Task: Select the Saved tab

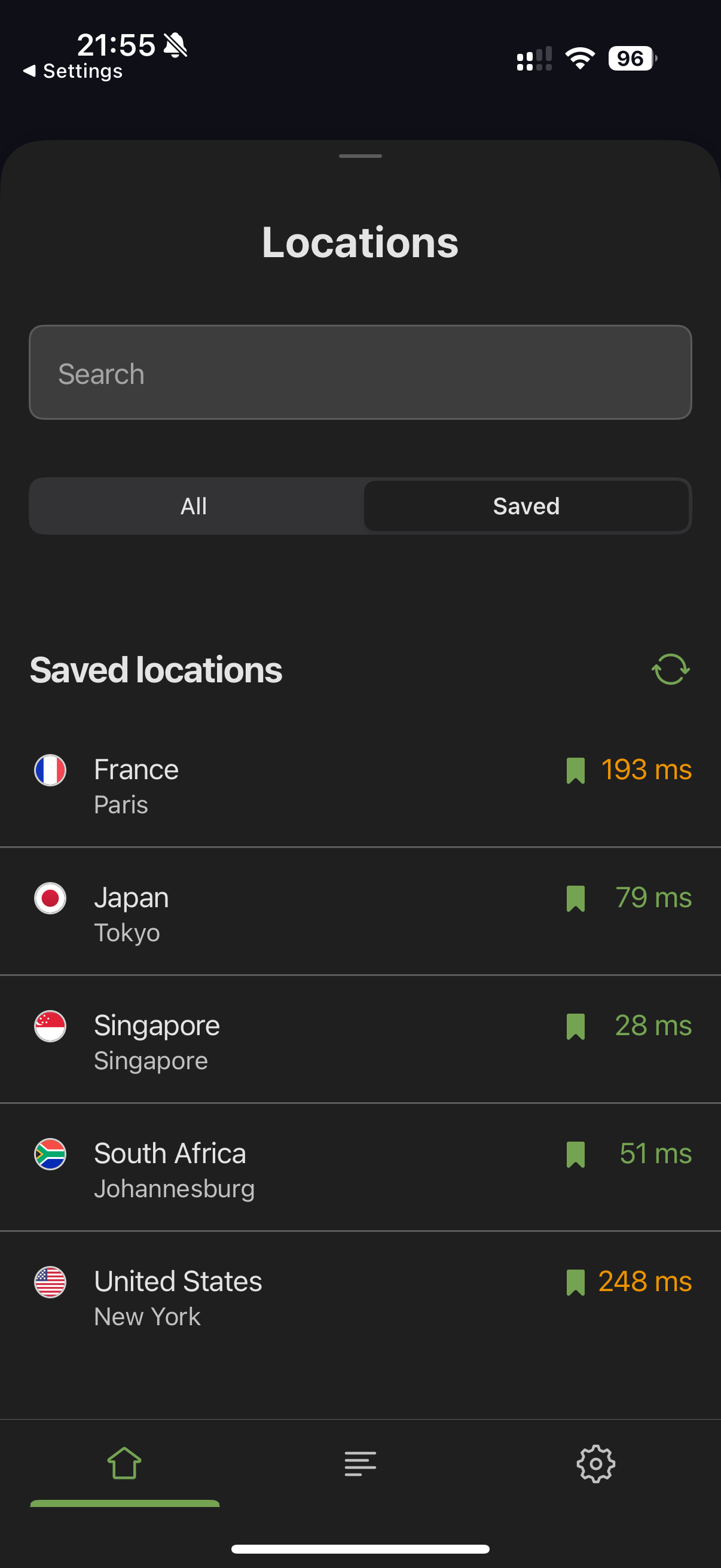Action: pyautogui.click(x=526, y=506)
